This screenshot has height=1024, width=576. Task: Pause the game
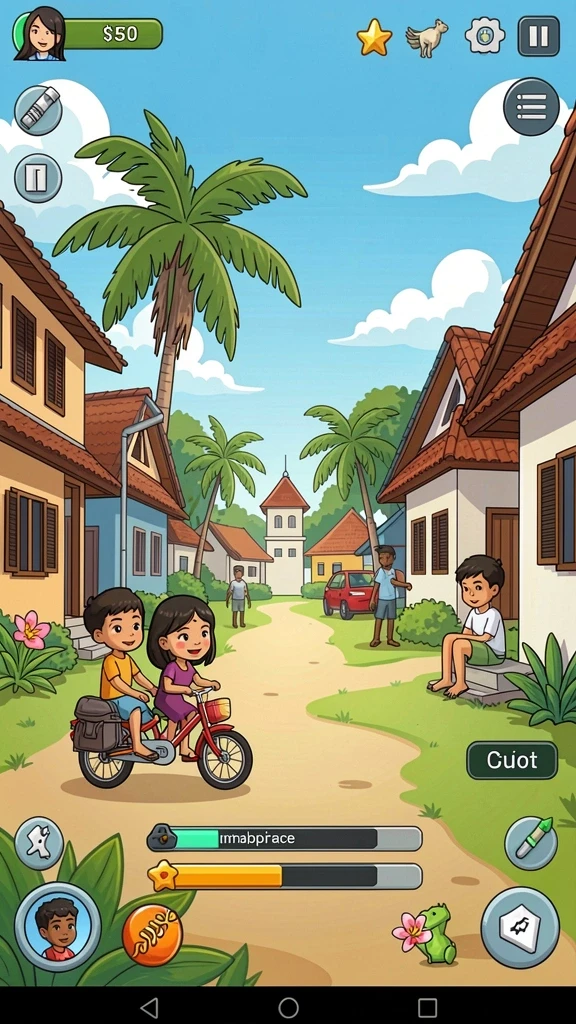539,36
